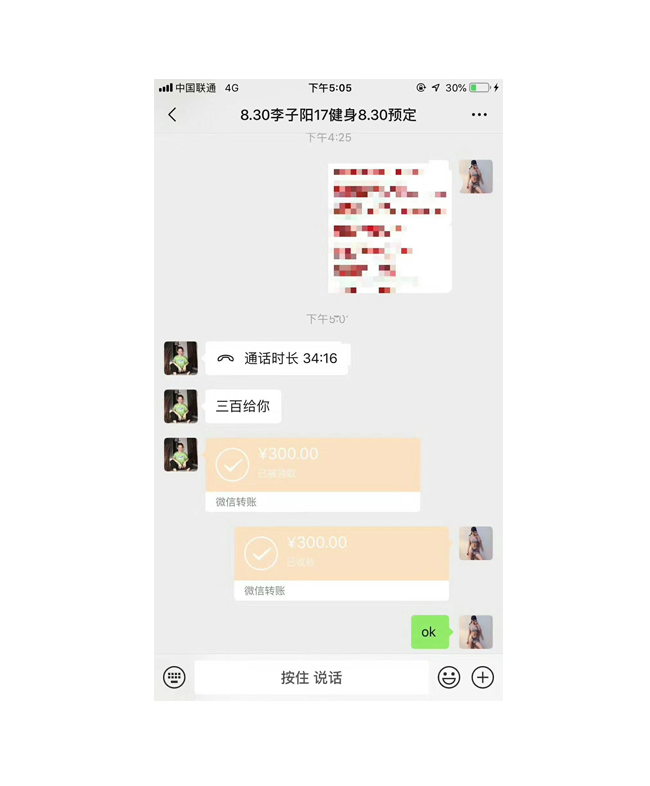Image resolution: width=650 pixels, height=786 pixels.
Task: Switch to keyboard text input
Action: point(174,677)
